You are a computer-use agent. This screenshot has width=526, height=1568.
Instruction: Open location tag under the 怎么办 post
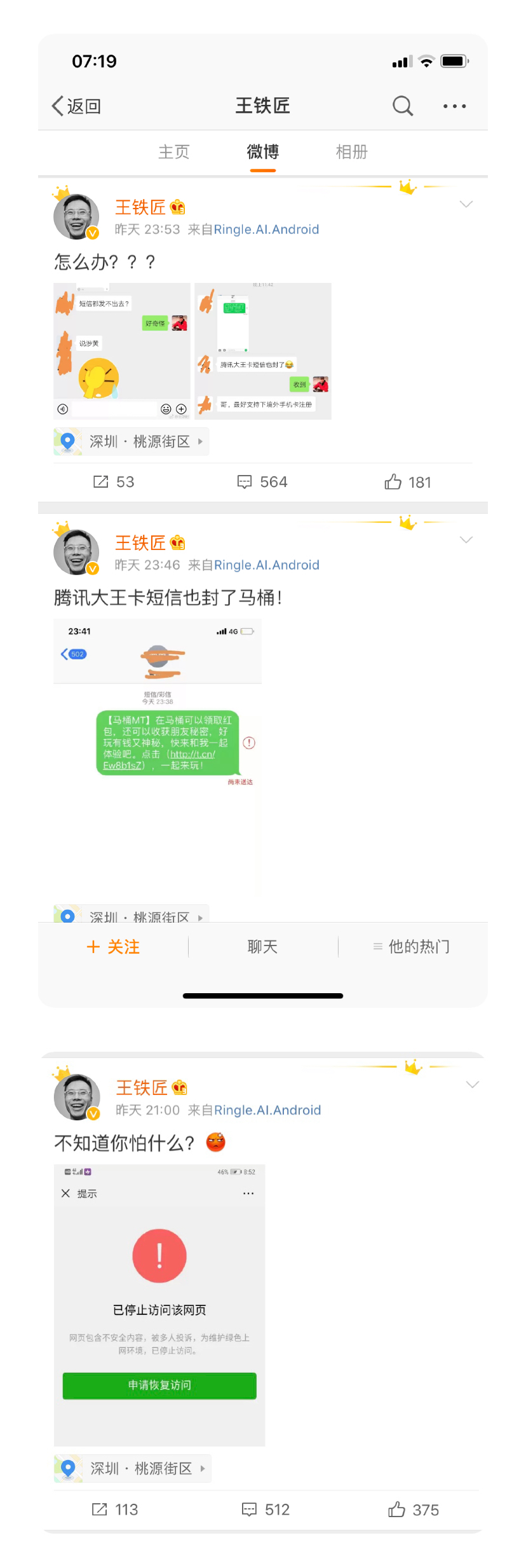(131, 441)
